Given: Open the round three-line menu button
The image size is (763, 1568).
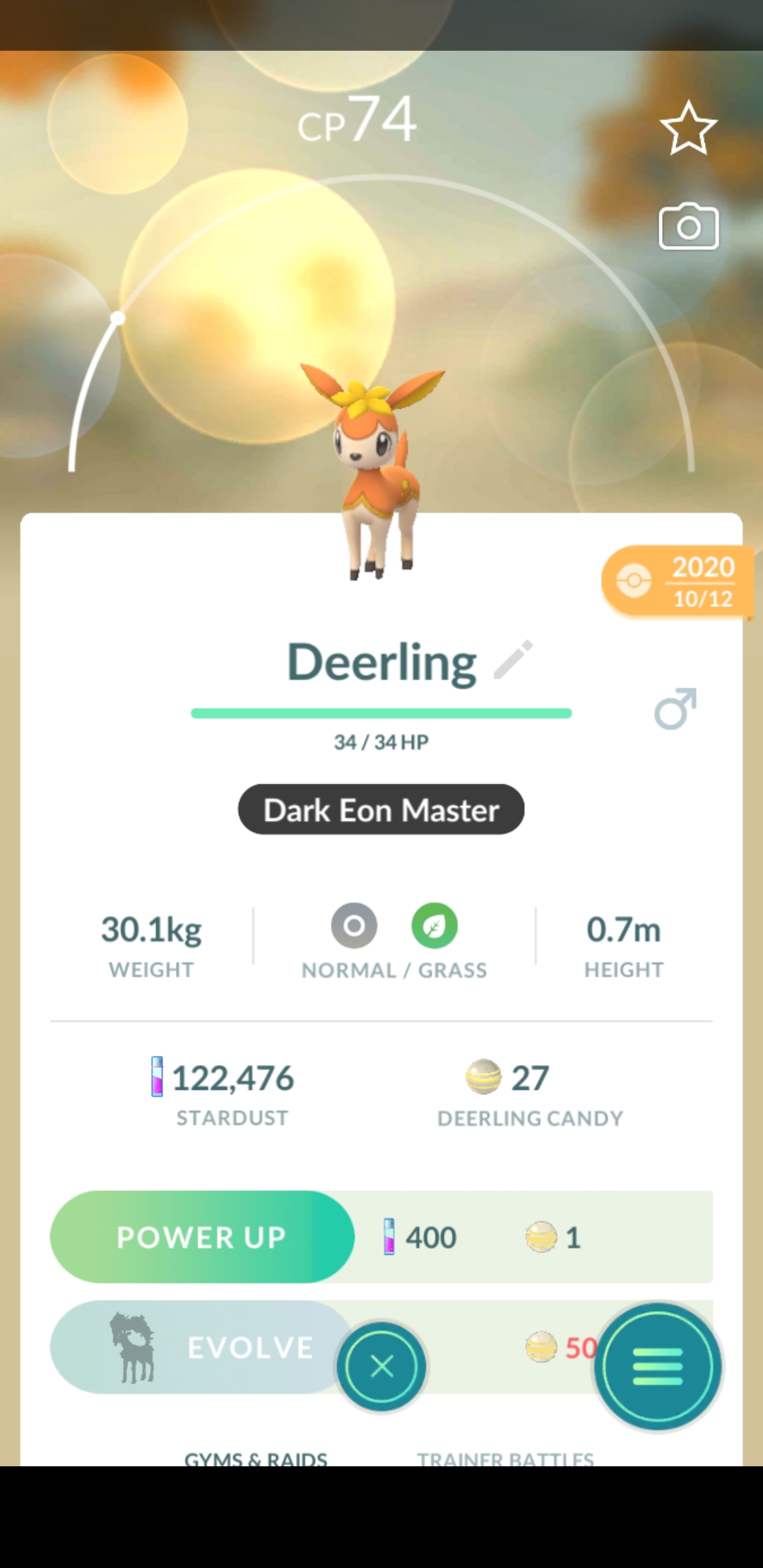Looking at the screenshot, I should coord(658,1366).
